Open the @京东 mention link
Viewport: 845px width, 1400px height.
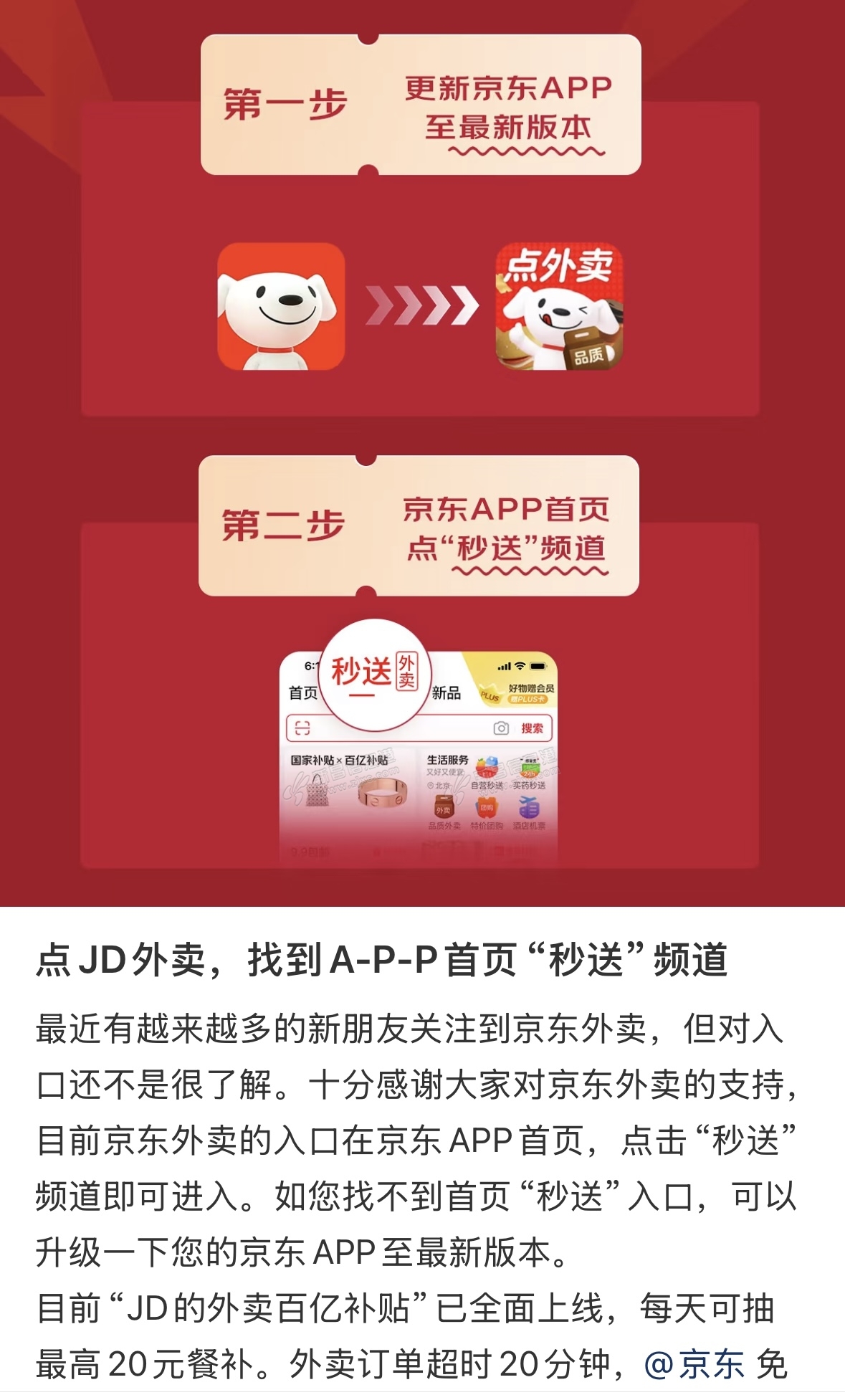(x=694, y=1365)
